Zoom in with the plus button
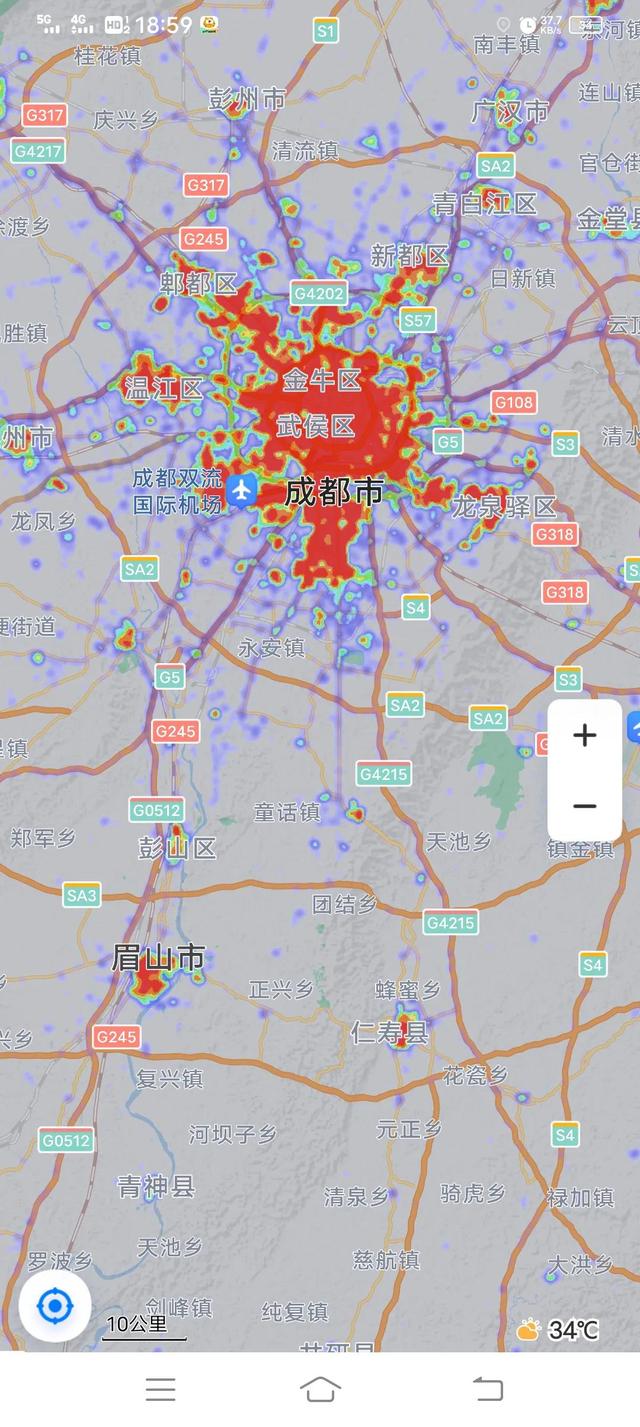 click(x=585, y=736)
